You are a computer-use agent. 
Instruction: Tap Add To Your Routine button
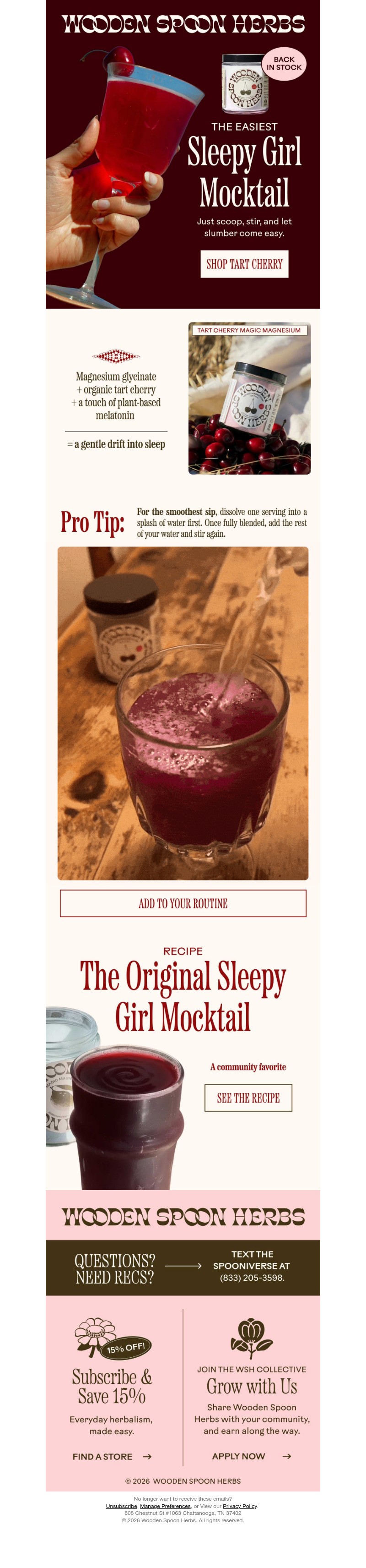[183, 903]
